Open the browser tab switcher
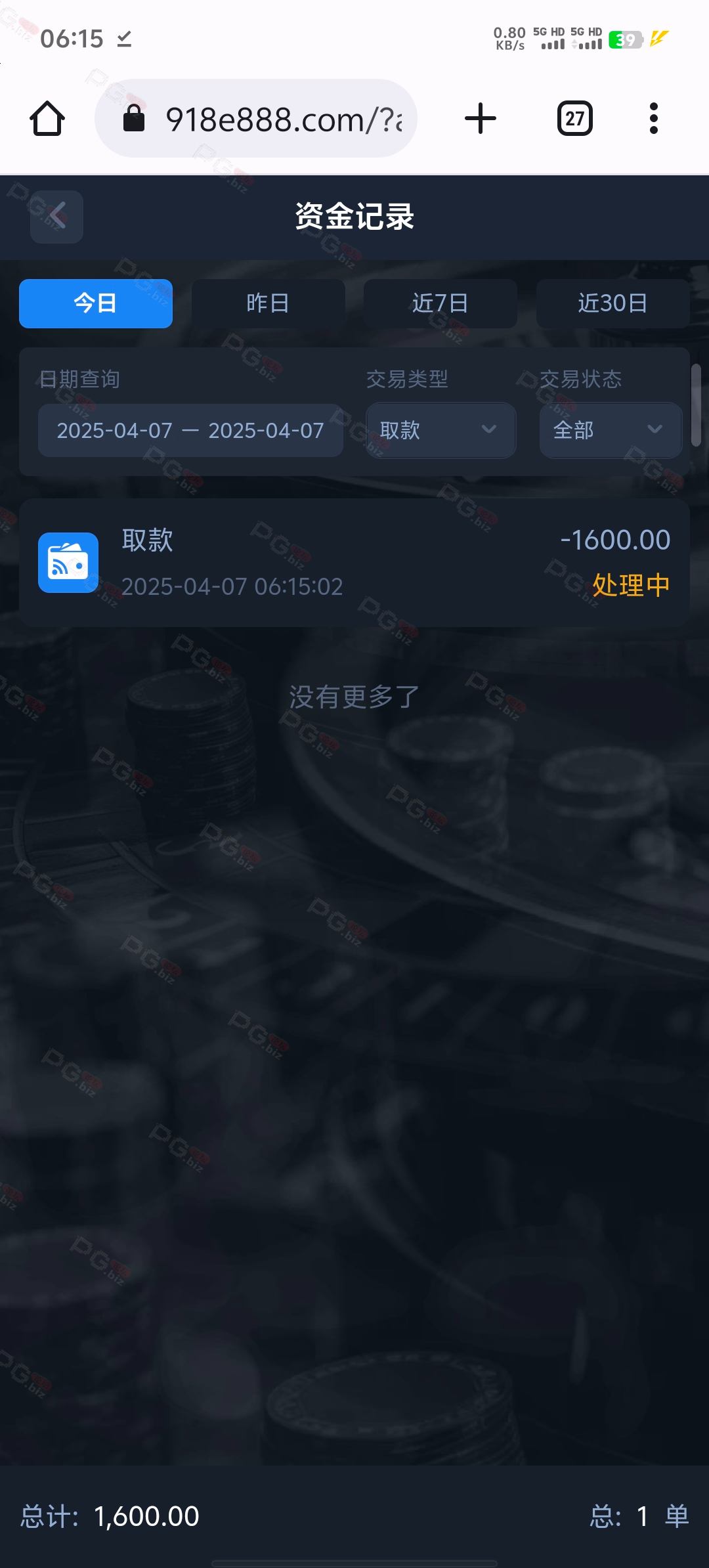Image resolution: width=709 pixels, height=1568 pixels. (575, 119)
